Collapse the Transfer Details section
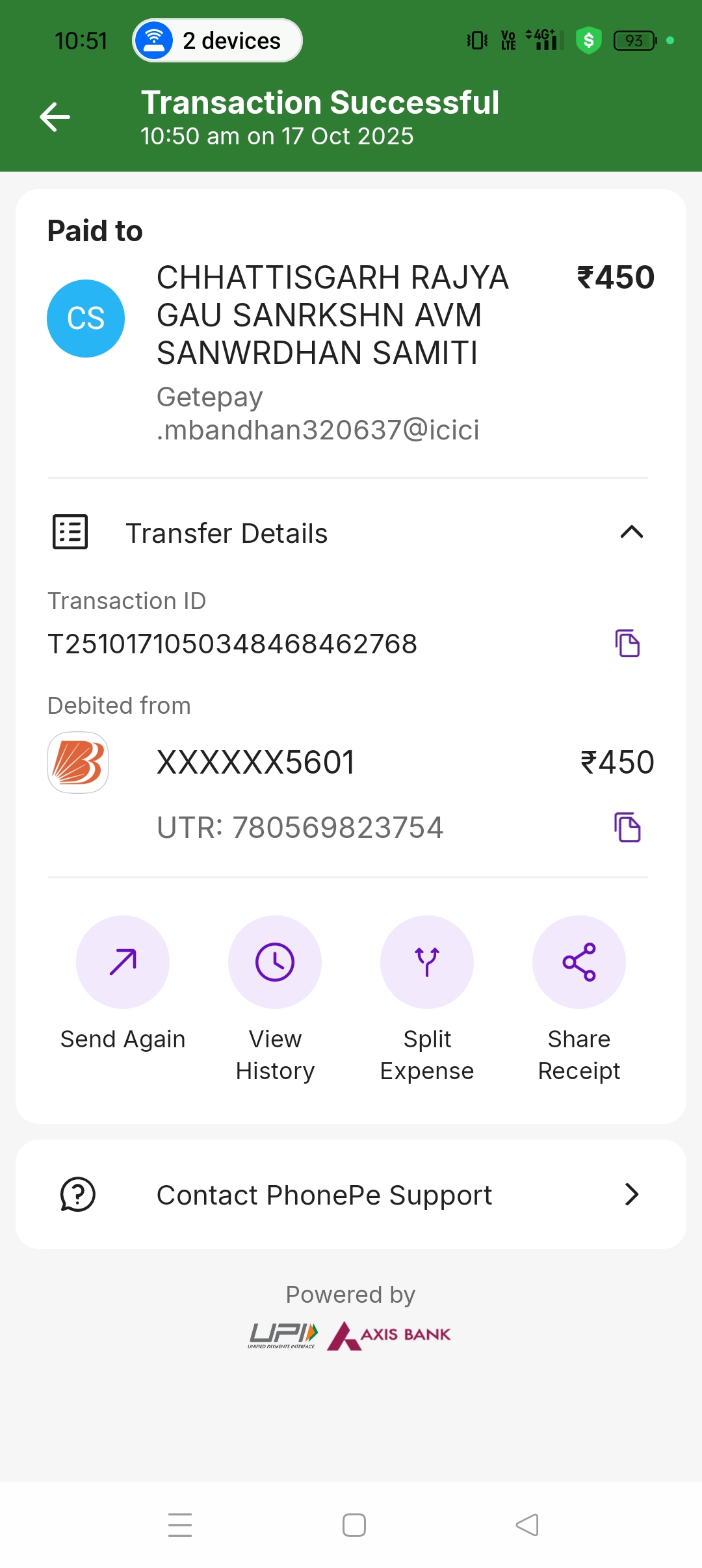 tap(631, 532)
